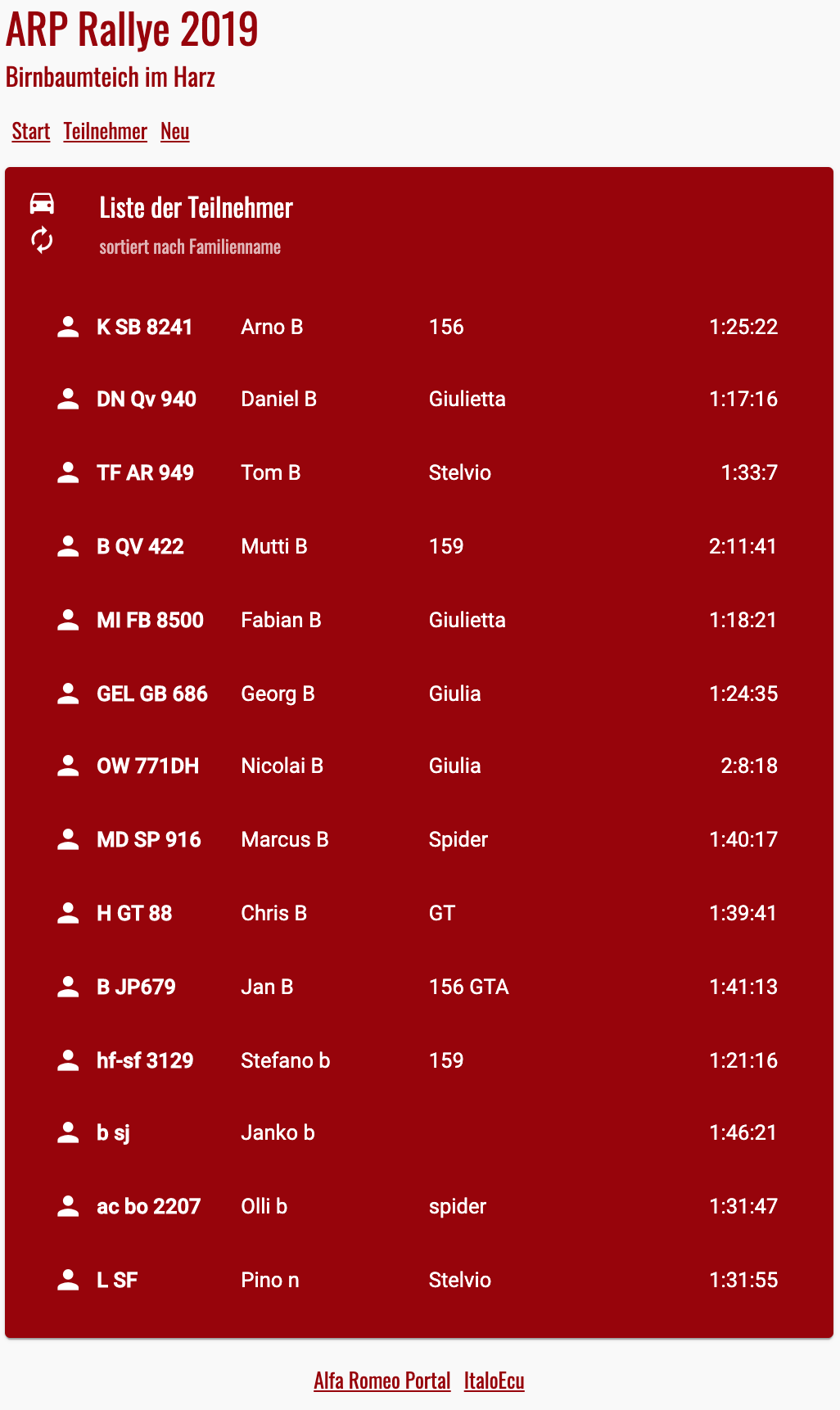
Task: Open the Start link
Action: tap(31, 131)
